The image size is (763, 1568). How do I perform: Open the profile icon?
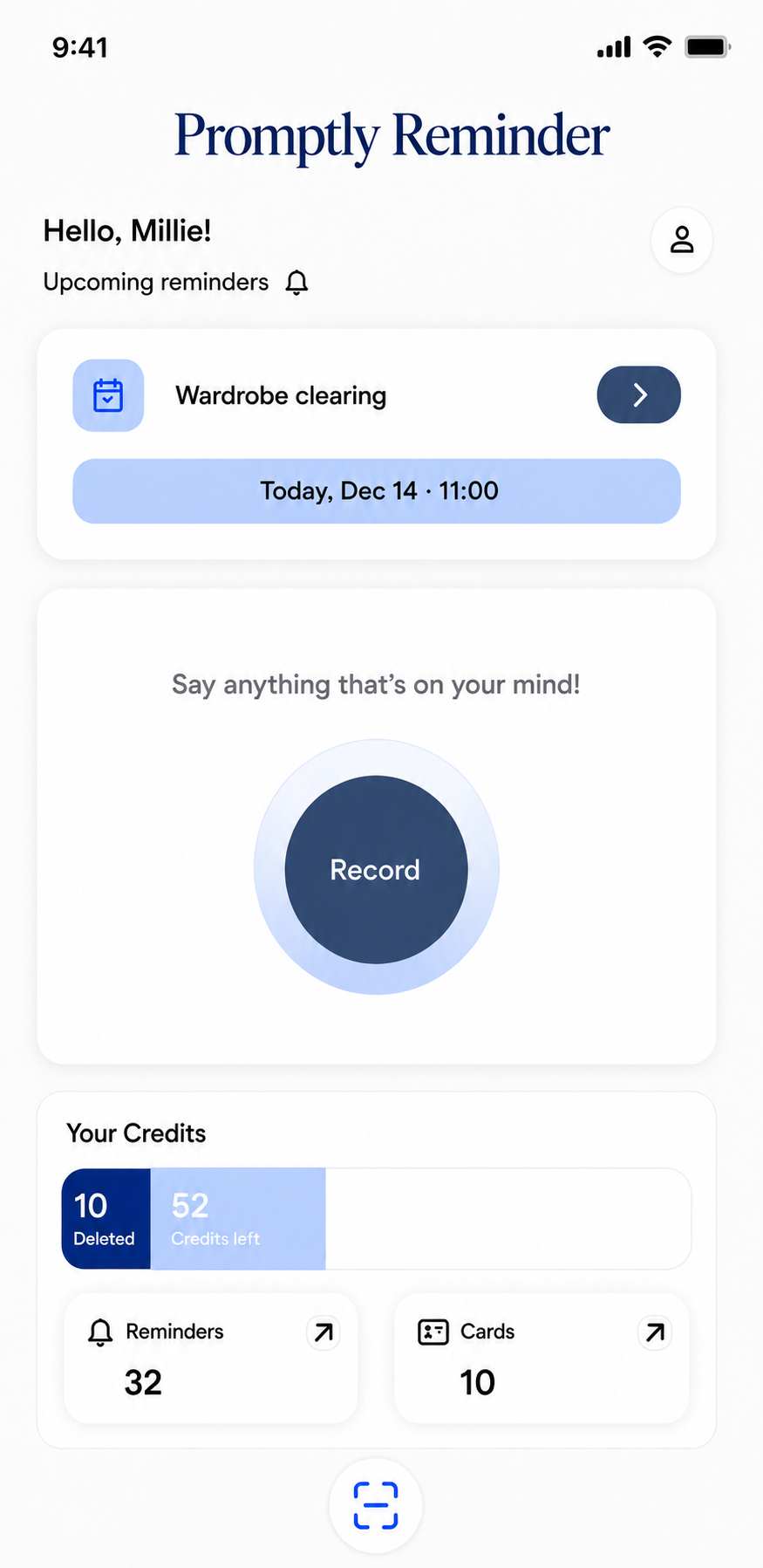click(x=682, y=240)
